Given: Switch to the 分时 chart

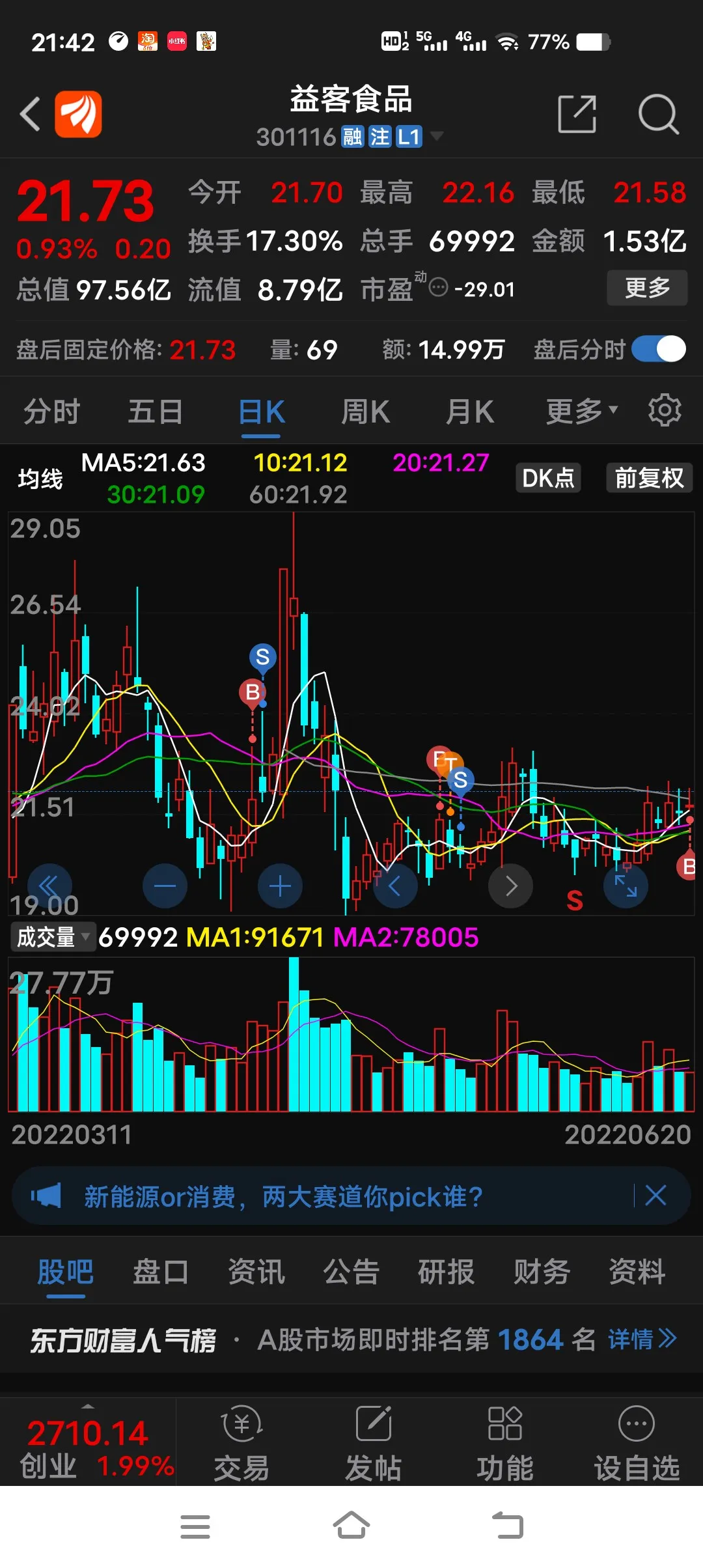Looking at the screenshot, I should tap(51, 412).
